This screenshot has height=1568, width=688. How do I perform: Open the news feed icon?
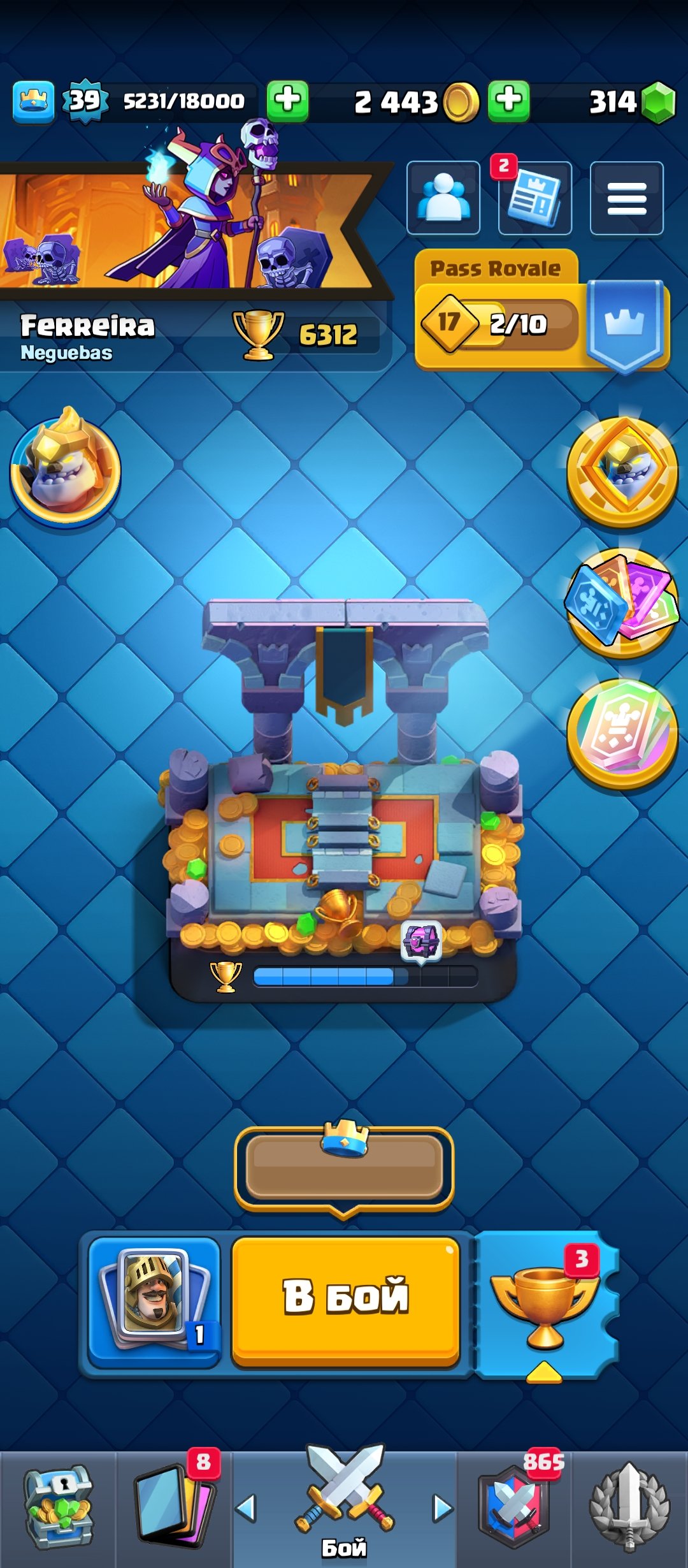point(535,199)
